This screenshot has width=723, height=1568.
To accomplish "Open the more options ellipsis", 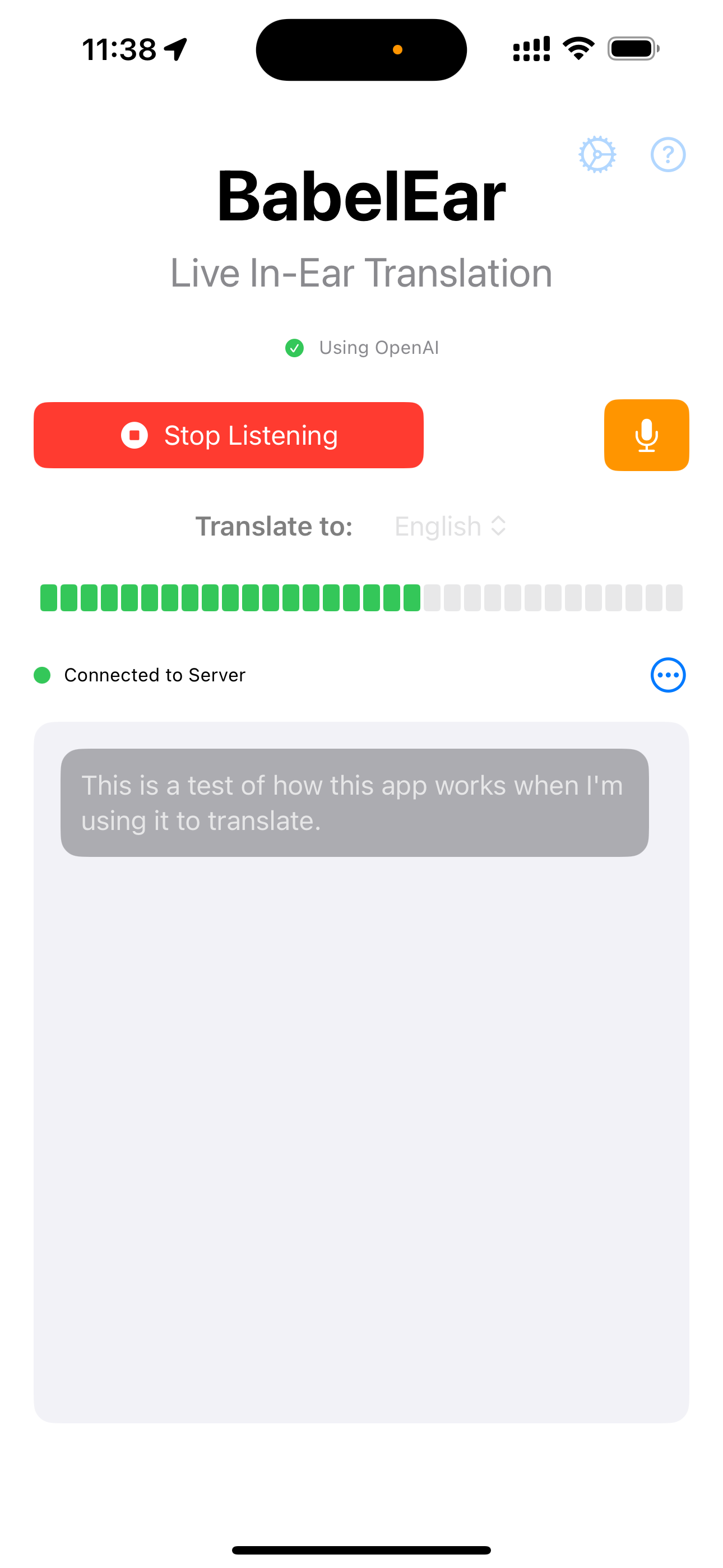I will tap(668, 675).
